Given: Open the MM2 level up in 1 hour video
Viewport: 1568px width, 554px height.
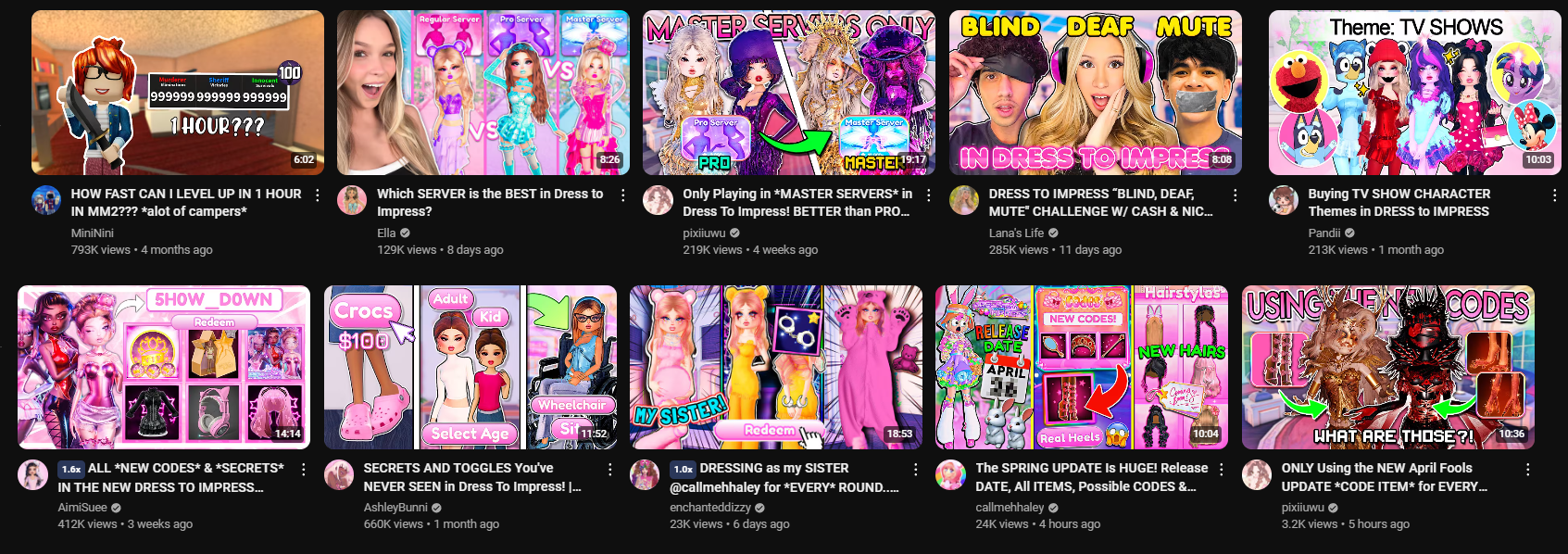Looking at the screenshot, I should 177,93.
